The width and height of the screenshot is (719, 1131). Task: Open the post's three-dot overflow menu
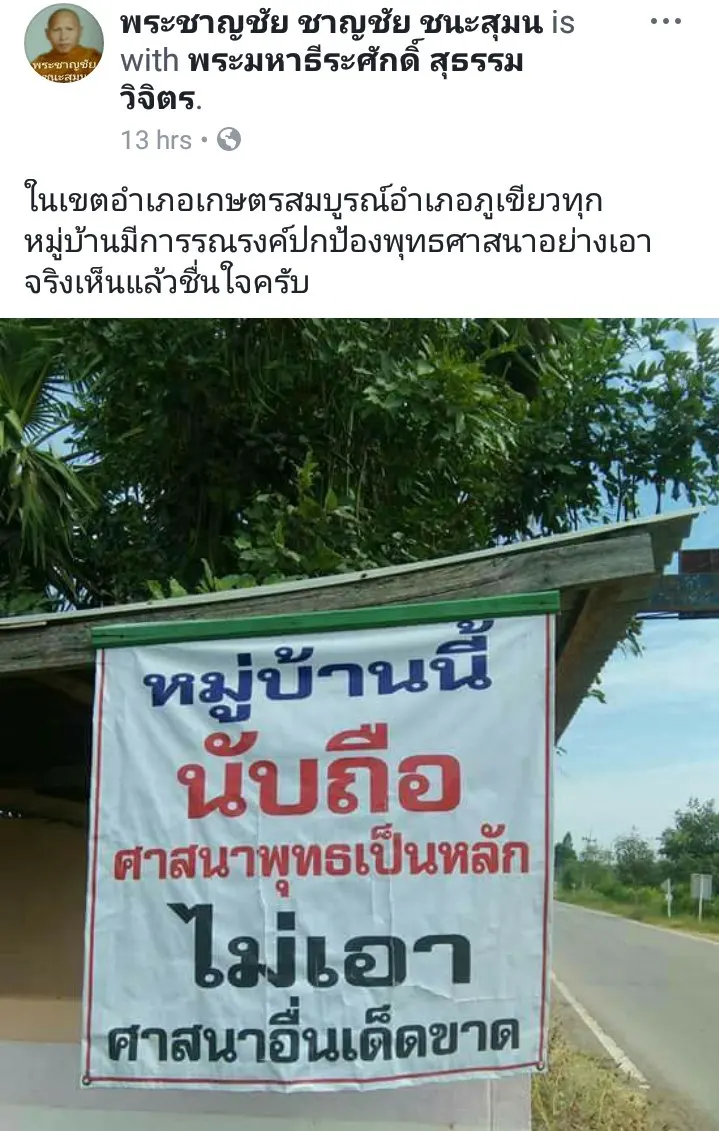pos(665,22)
